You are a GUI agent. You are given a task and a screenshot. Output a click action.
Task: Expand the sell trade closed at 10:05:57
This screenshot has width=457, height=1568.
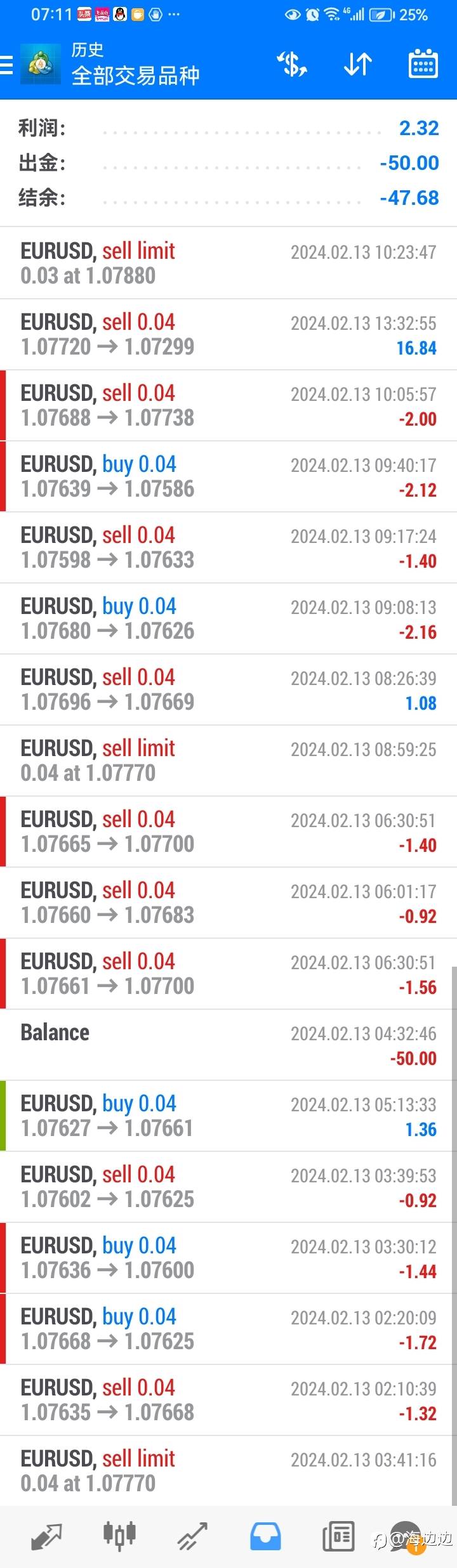click(228, 405)
